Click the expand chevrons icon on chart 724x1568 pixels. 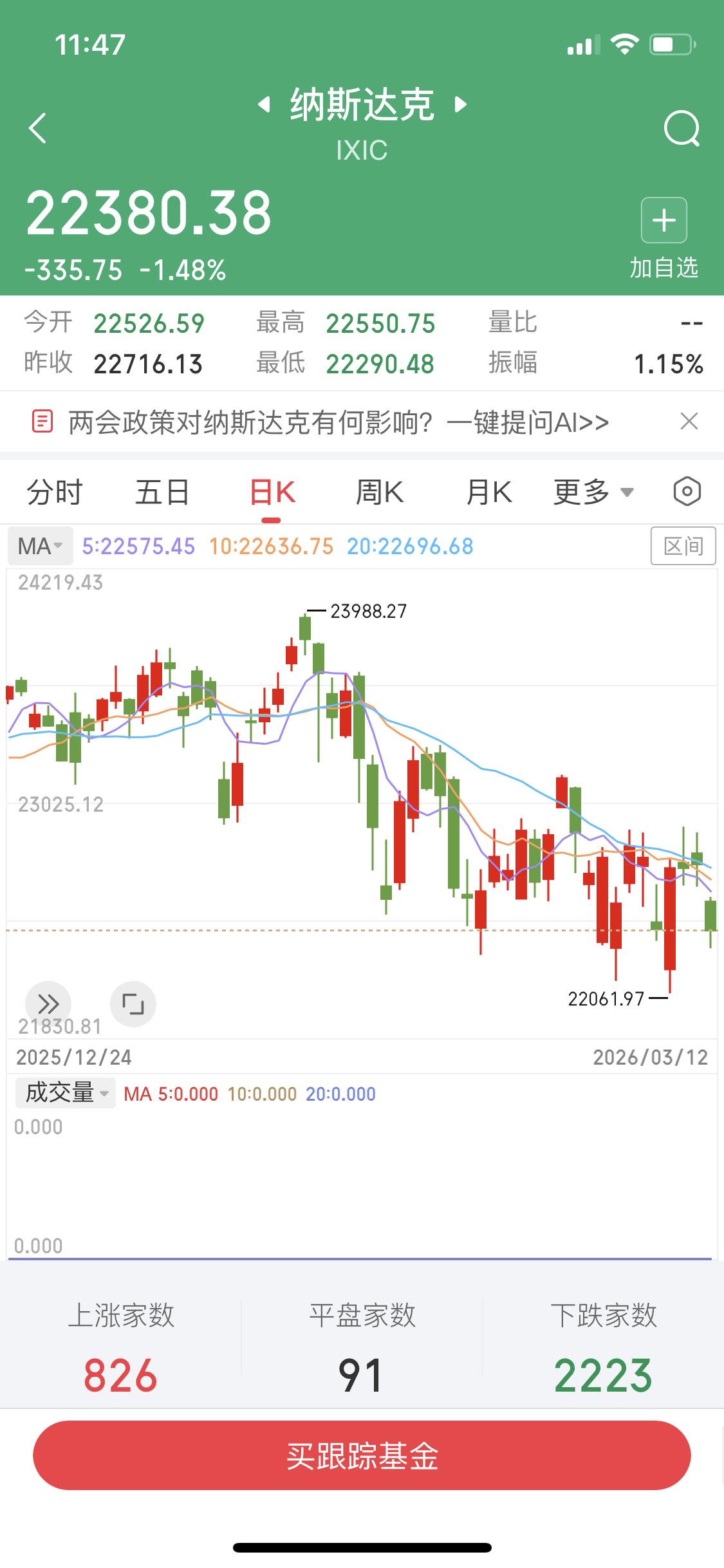coord(48,1004)
